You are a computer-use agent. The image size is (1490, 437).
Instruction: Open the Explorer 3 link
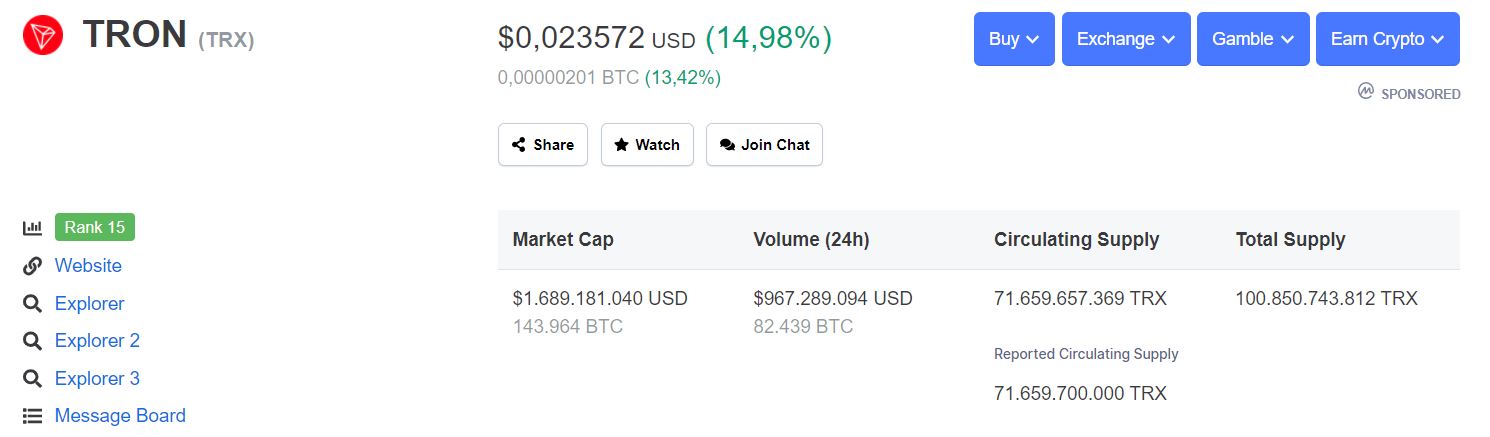[x=97, y=378]
